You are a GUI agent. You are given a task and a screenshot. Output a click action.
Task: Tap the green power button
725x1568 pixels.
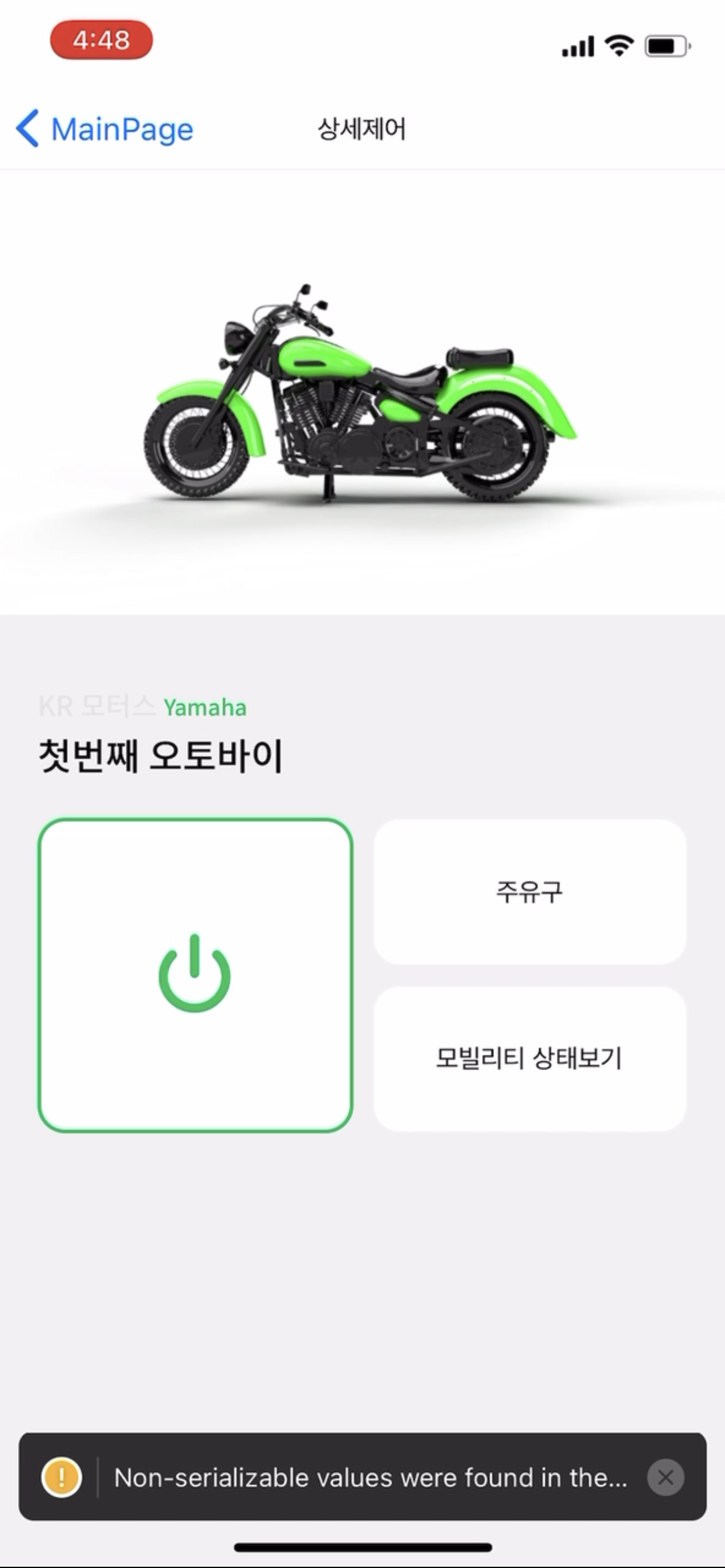(195, 975)
